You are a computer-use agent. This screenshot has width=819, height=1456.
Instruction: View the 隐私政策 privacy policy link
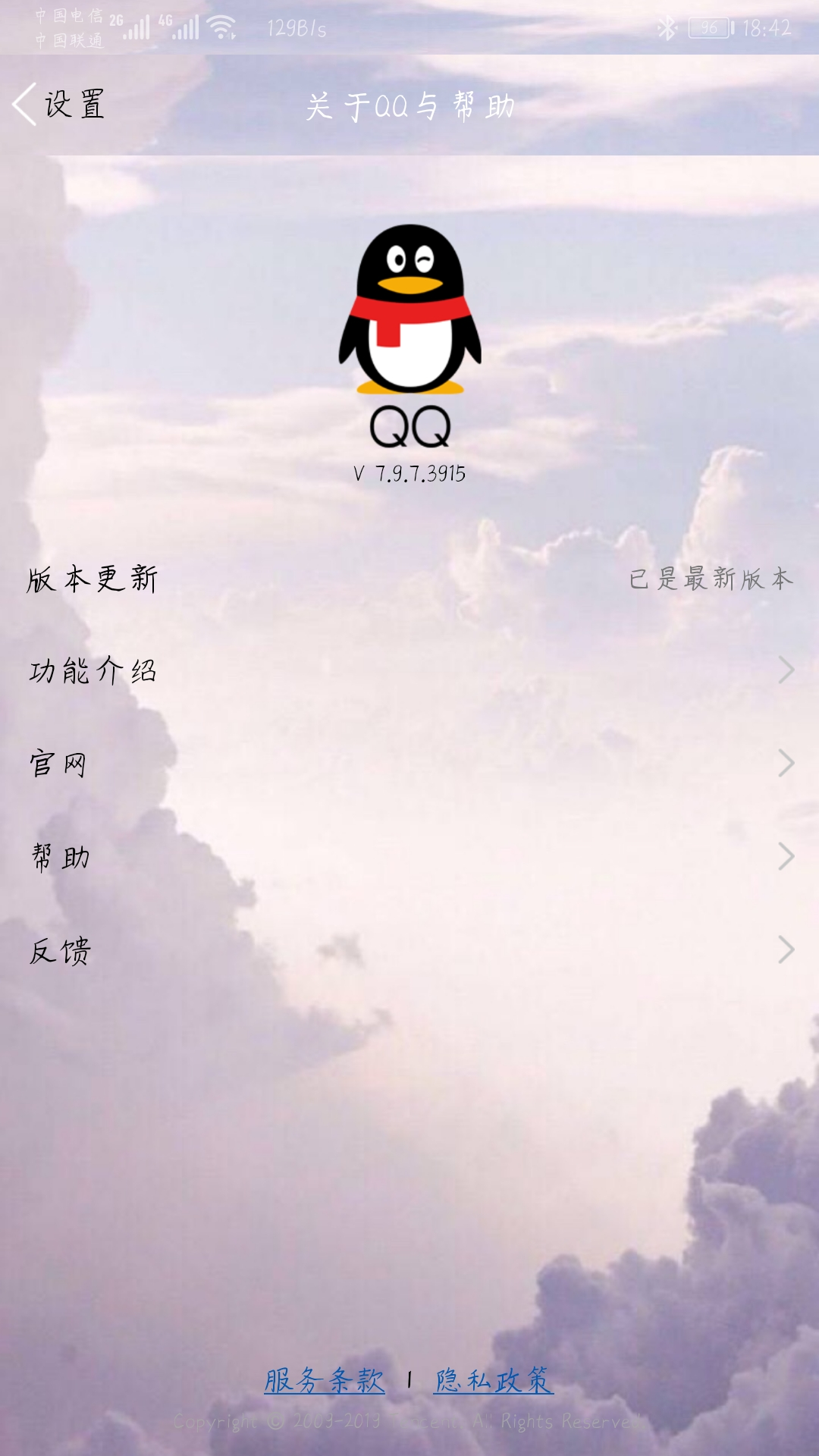(494, 1380)
